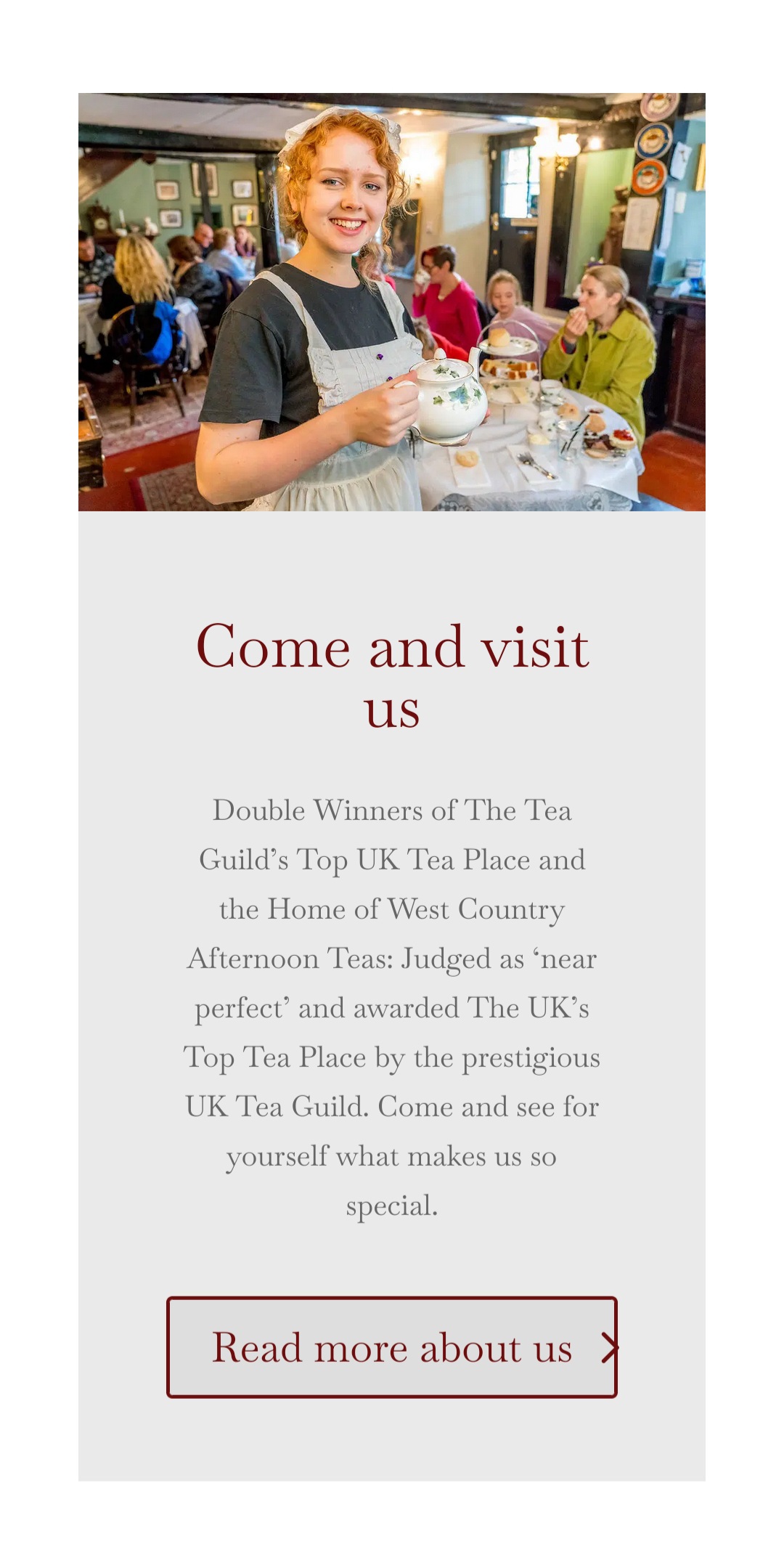784x1568 pixels.
Task: Tap the Read more about us button
Action: coord(392,1347)
